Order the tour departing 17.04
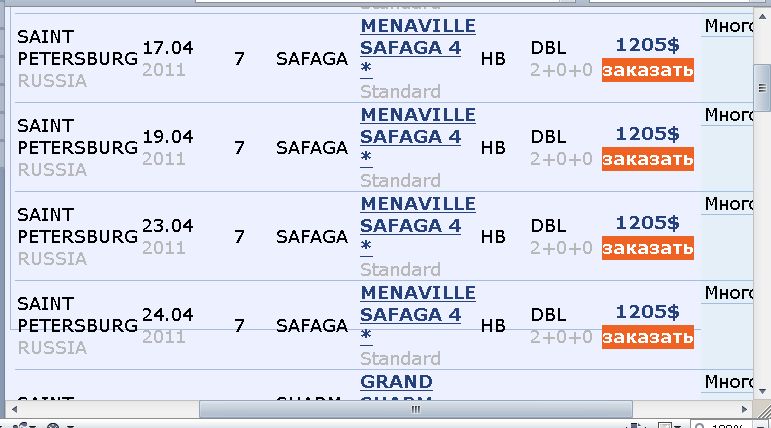This screenshot has height=428, width=771. click(647, 71)
